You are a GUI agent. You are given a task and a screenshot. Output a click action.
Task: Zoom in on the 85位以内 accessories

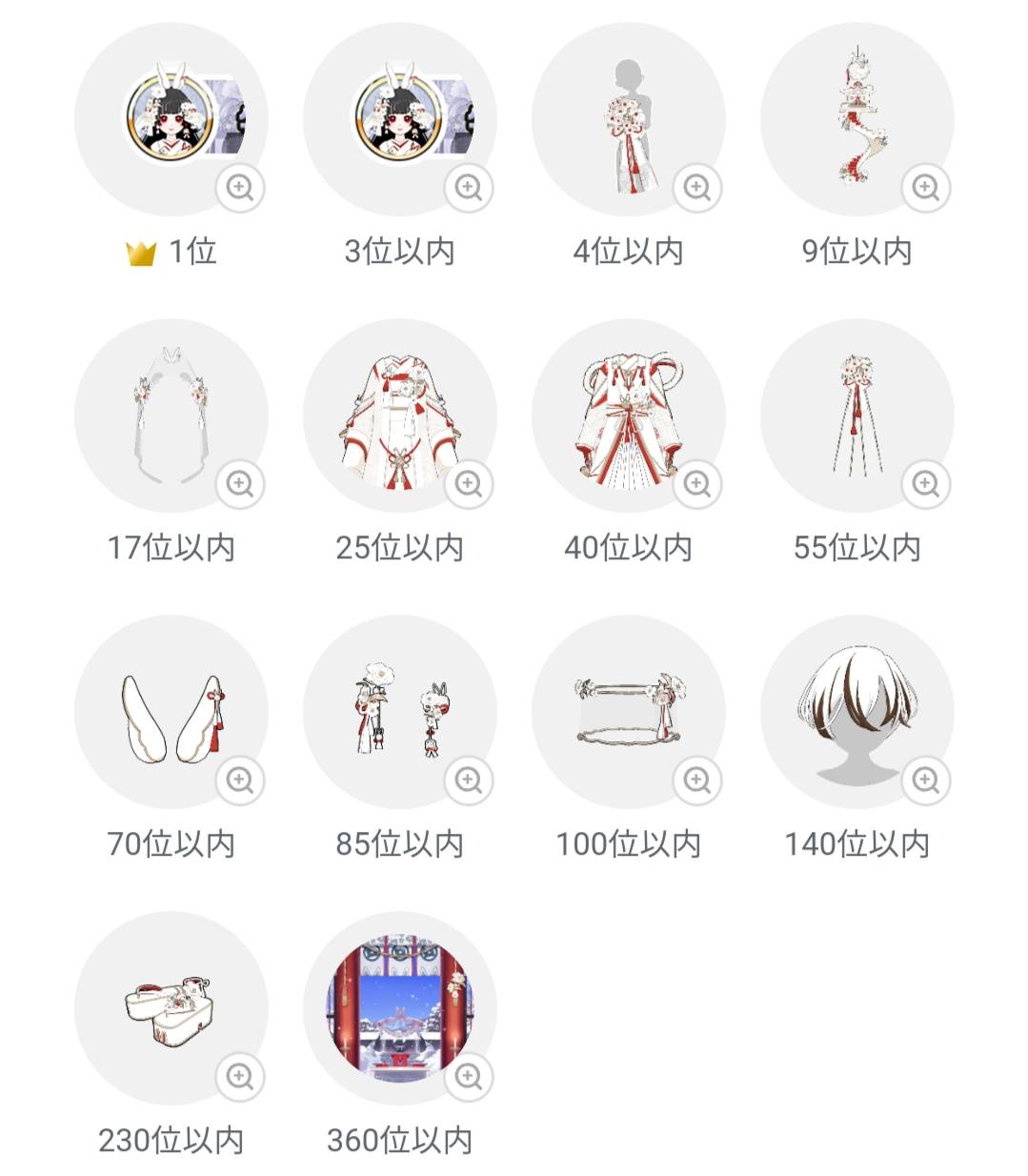(469, 781)
